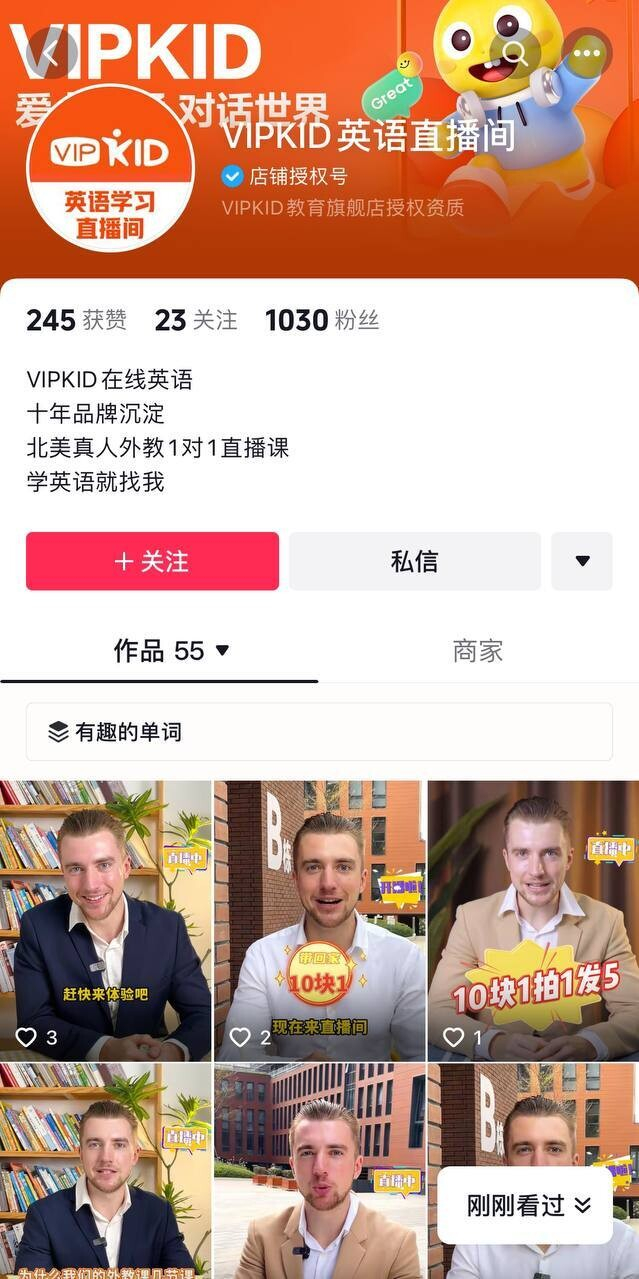Expand the dropdown arrow next to 私信
The height and width of the screenshot is (1279, 639).
[582, 561]
